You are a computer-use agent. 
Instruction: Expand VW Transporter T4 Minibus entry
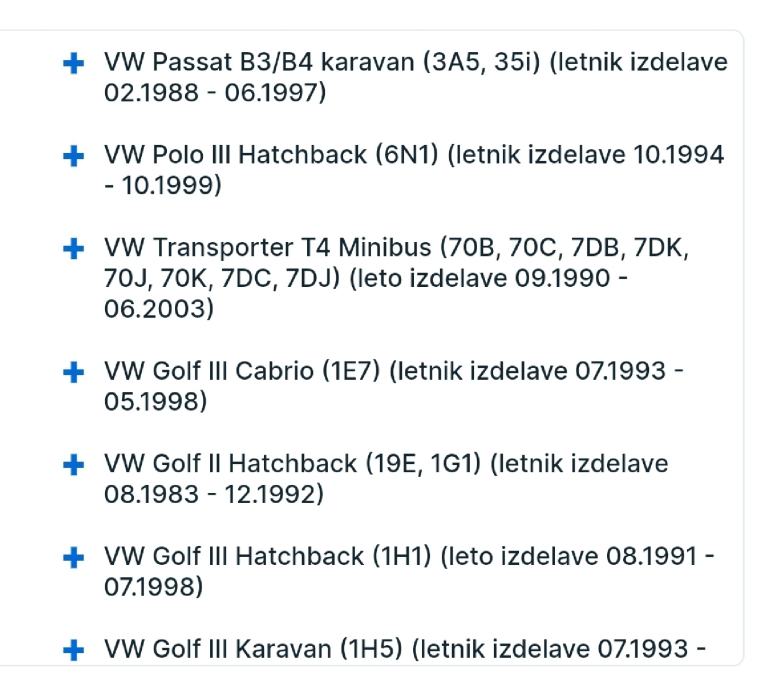[73, 249]
